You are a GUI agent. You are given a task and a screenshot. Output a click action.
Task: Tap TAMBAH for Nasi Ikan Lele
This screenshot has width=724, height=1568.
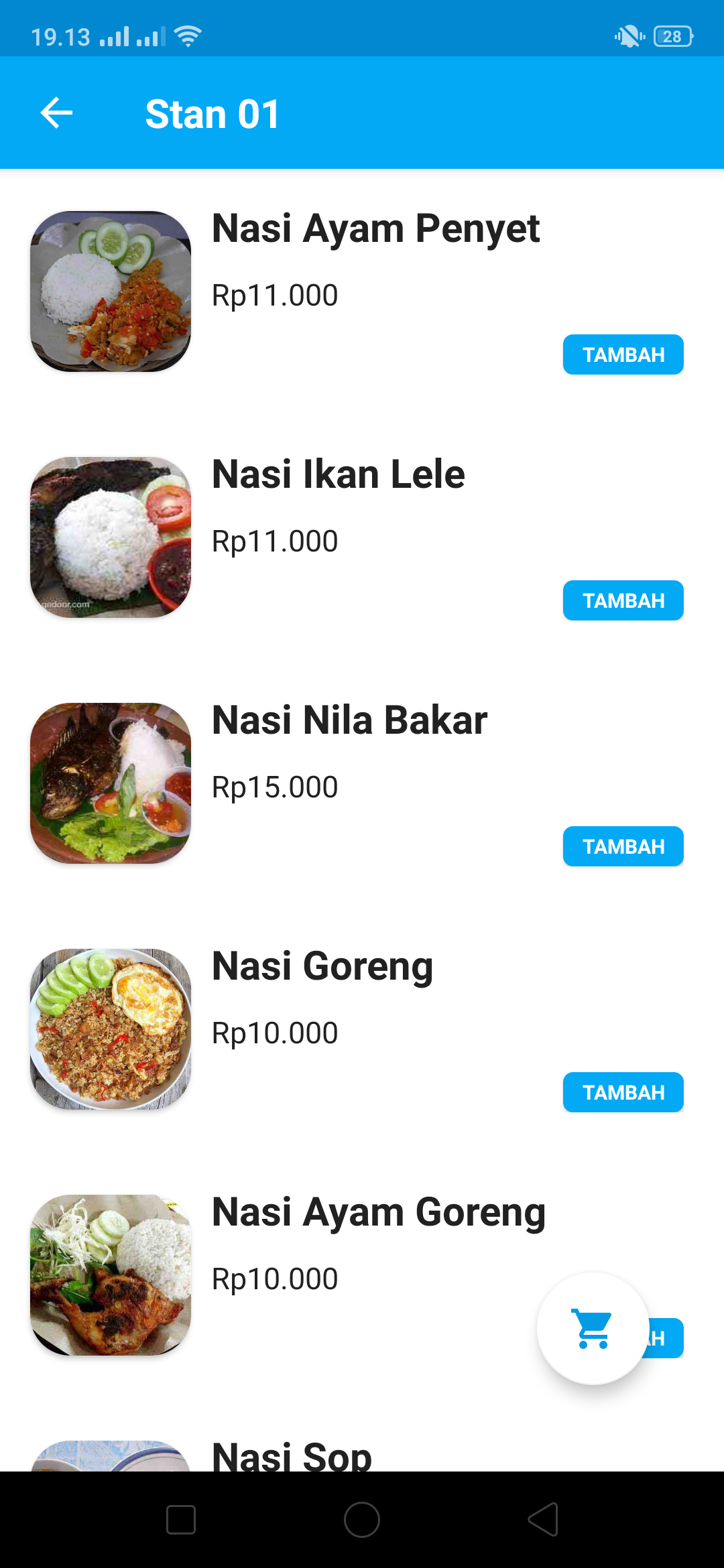pyautogui.click(x=623, y=600)
